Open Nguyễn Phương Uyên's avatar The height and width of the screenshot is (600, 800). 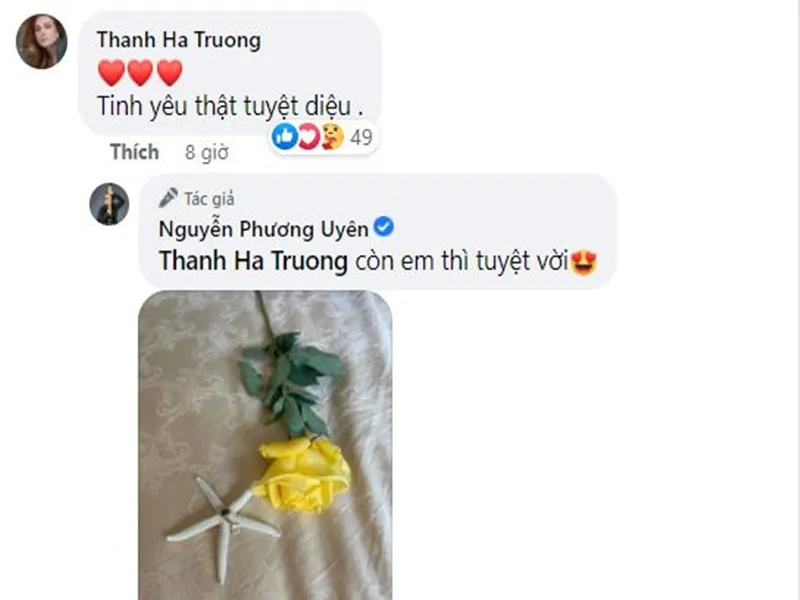109,204
